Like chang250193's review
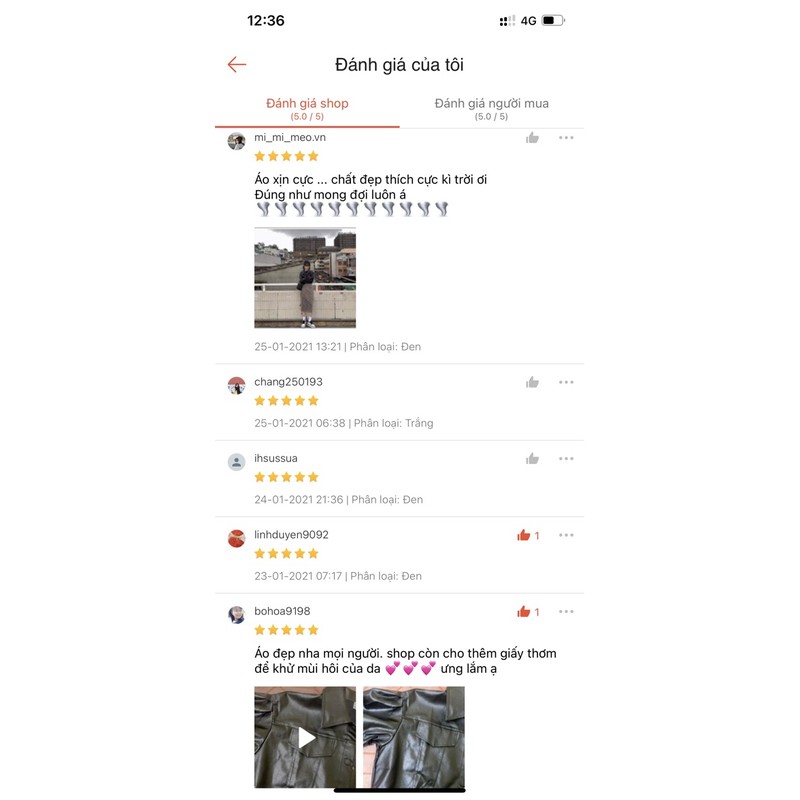 tap(532, 382)
